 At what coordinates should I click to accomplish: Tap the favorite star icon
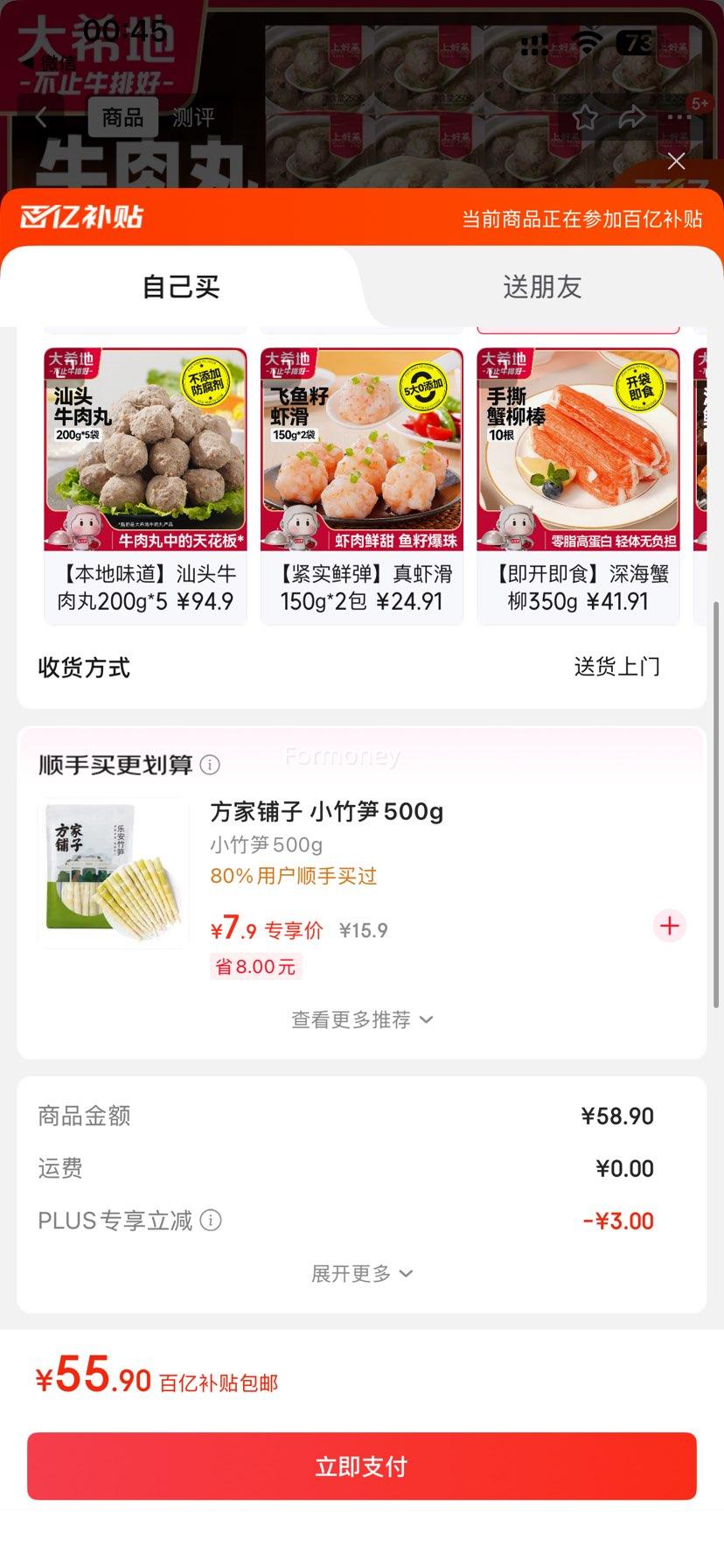(586, 116)
